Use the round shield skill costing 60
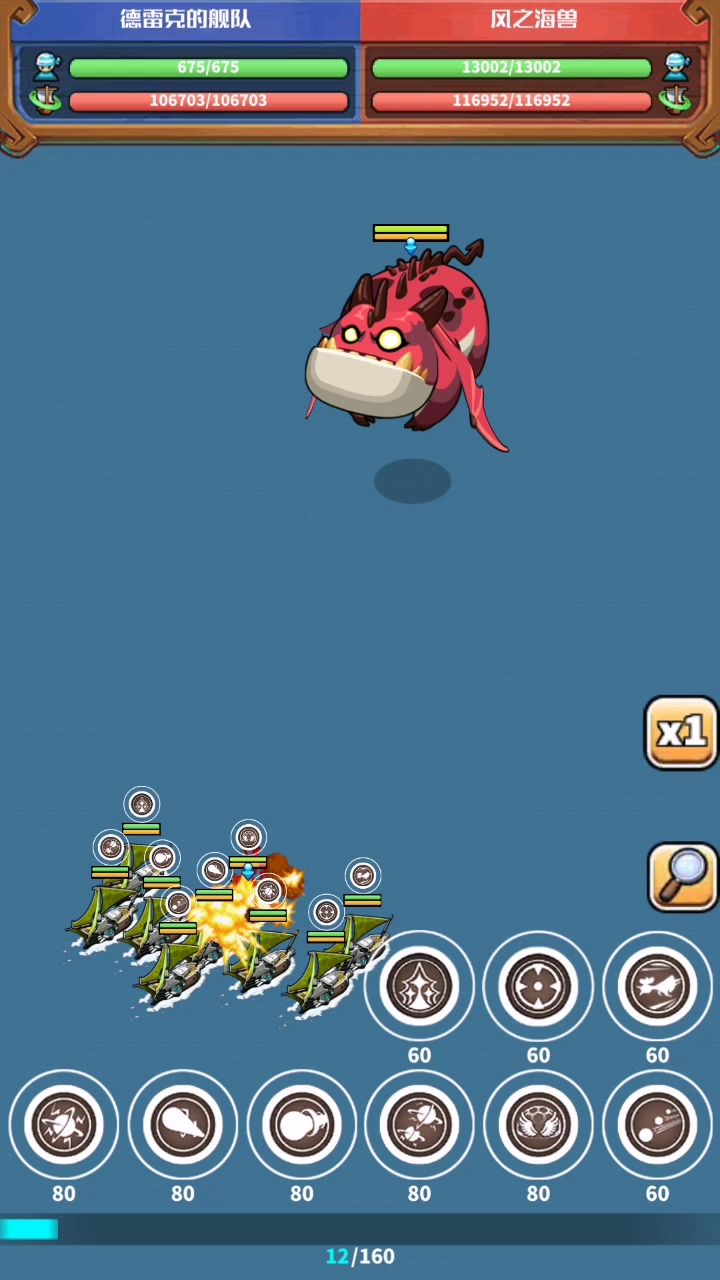This screenshot has width=720, height=1280. tap(538, 987)
